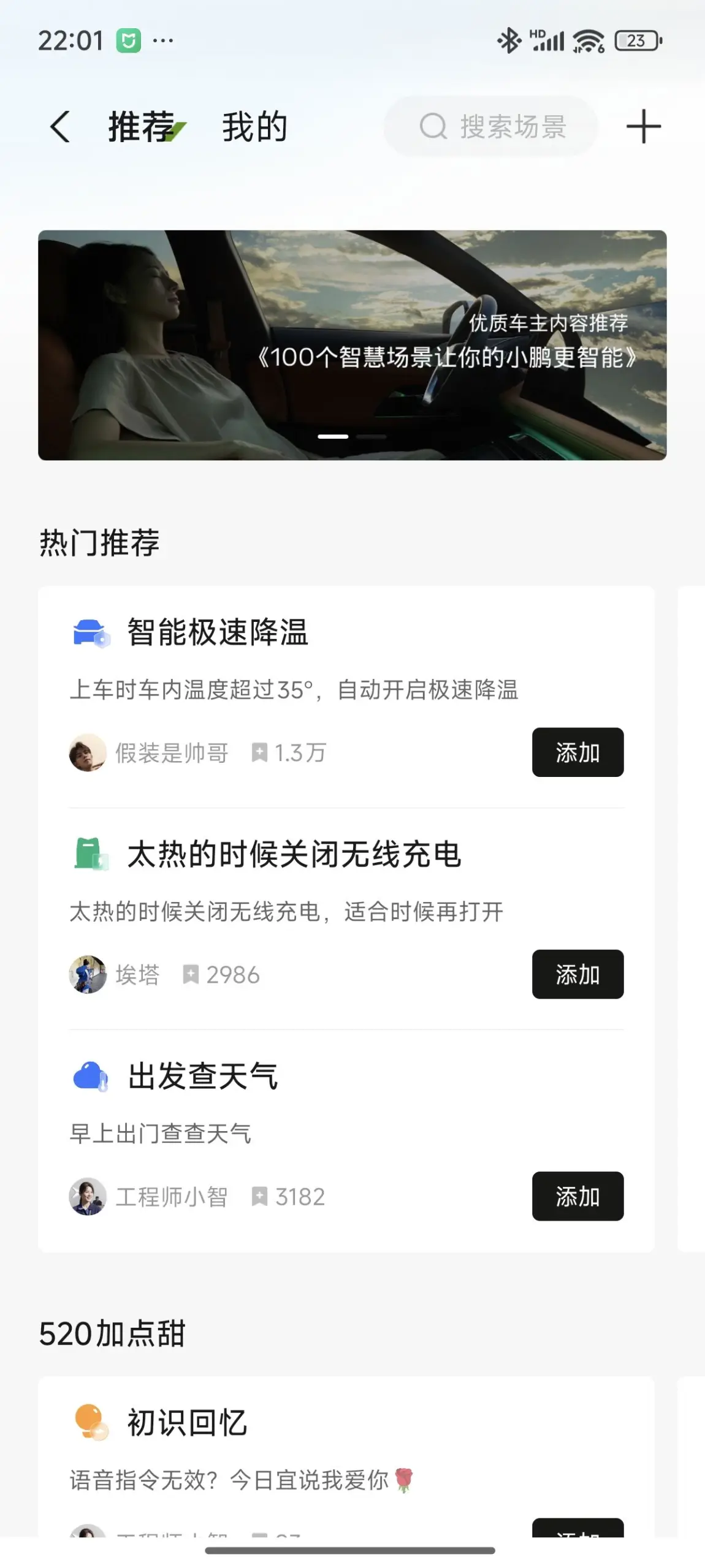This screenshot has height=1568, width=705.
Task: Open the 出发查天气 scene
Action: tap(202, 1076)
